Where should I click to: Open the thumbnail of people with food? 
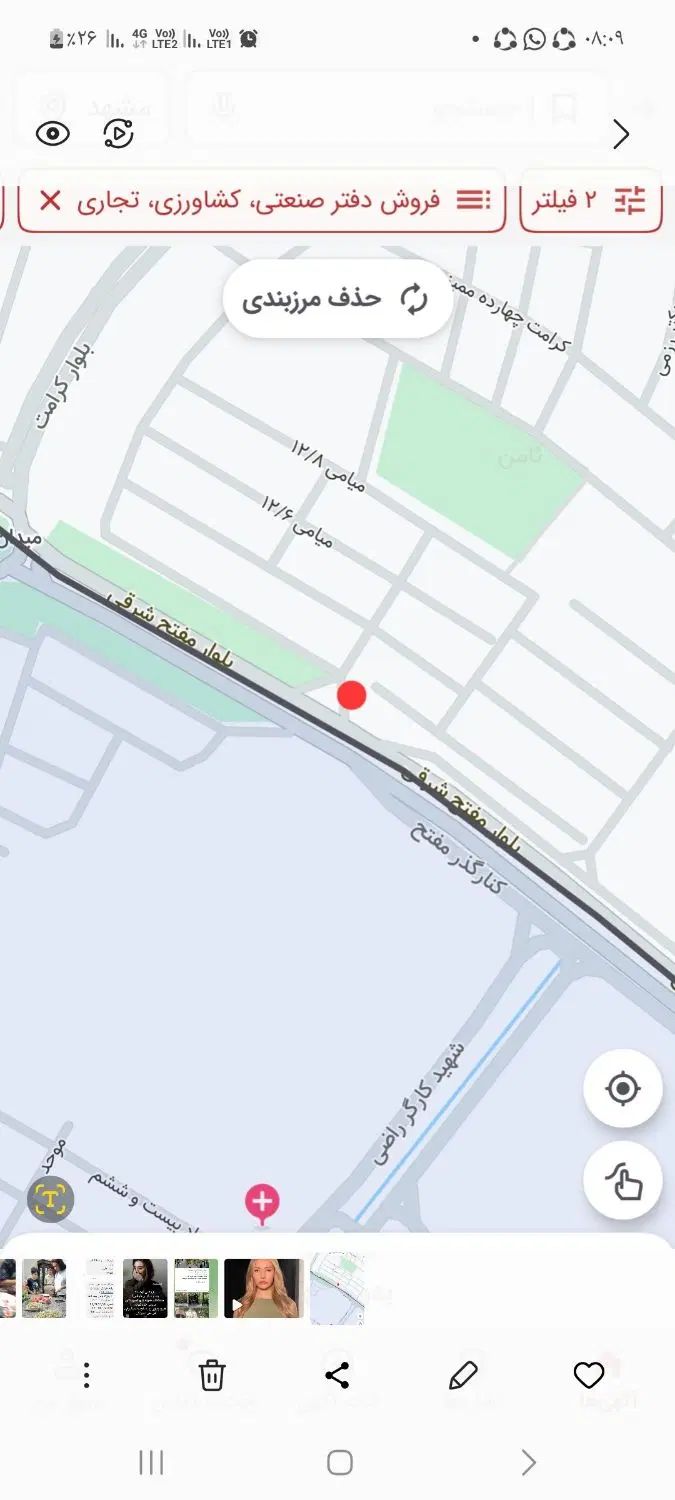44,1288
